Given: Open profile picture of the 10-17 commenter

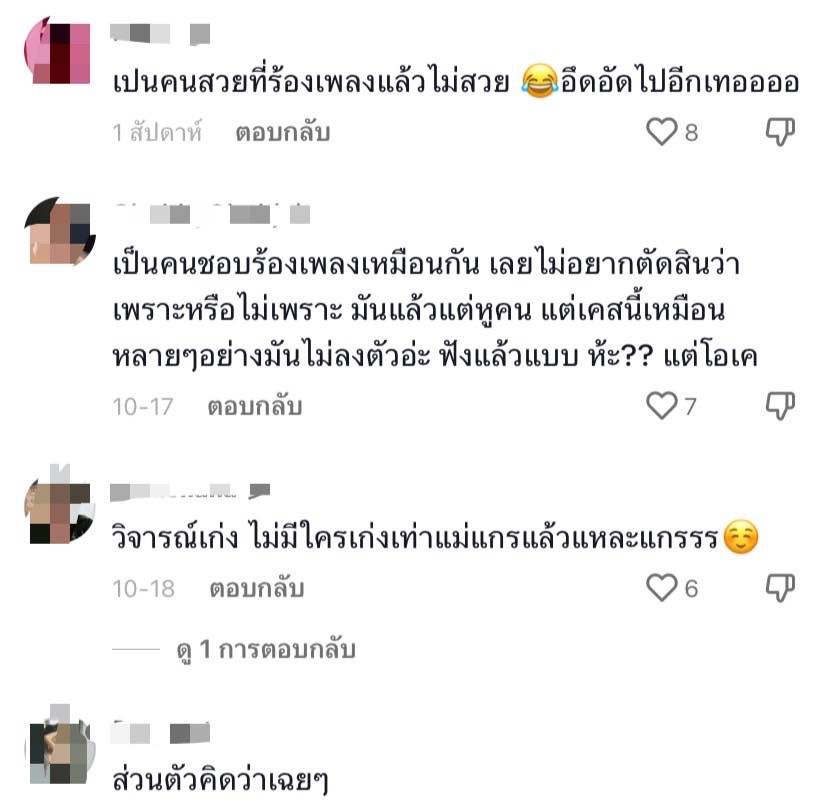Looking at the screenshot, I should [x=59, y=231].
